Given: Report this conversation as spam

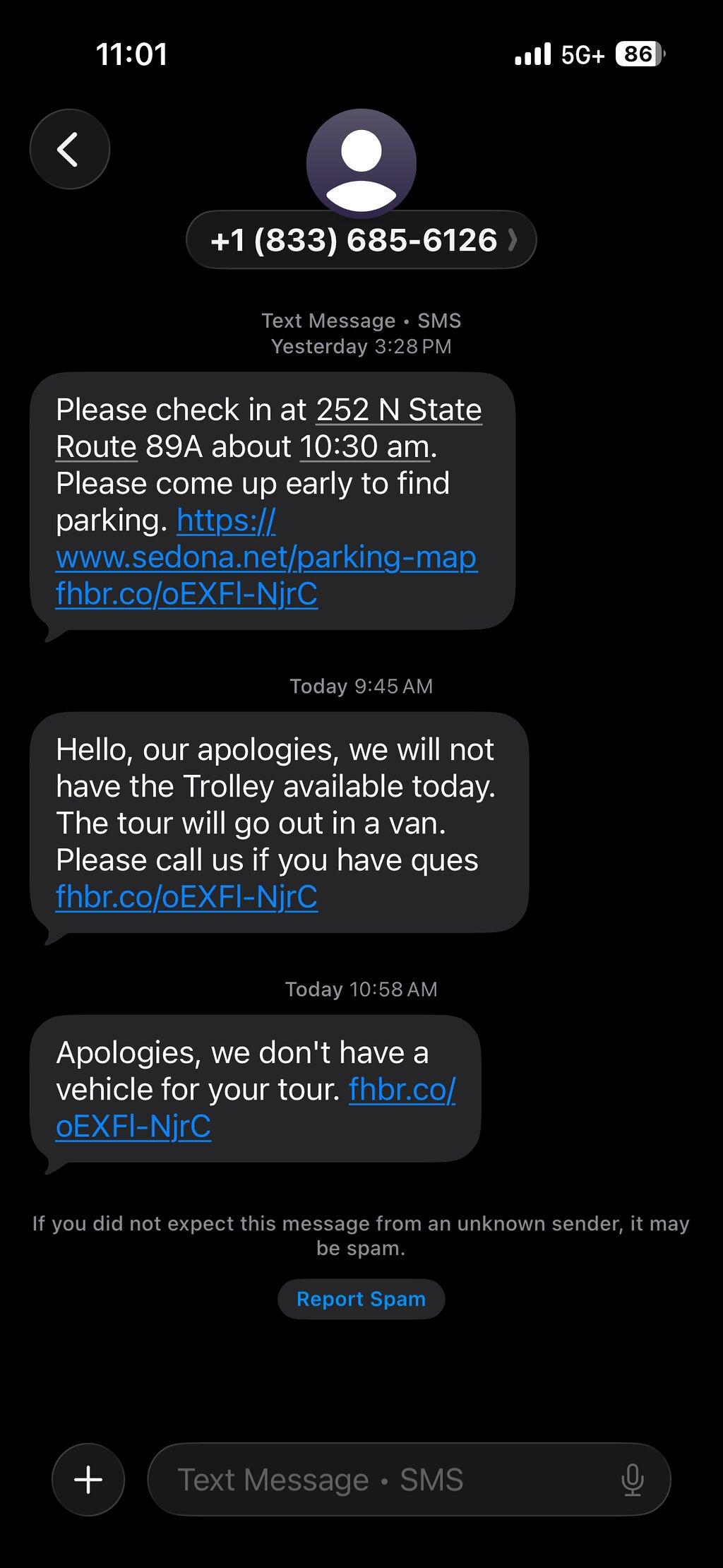Looking at the screenshot, I should 361,1299.
